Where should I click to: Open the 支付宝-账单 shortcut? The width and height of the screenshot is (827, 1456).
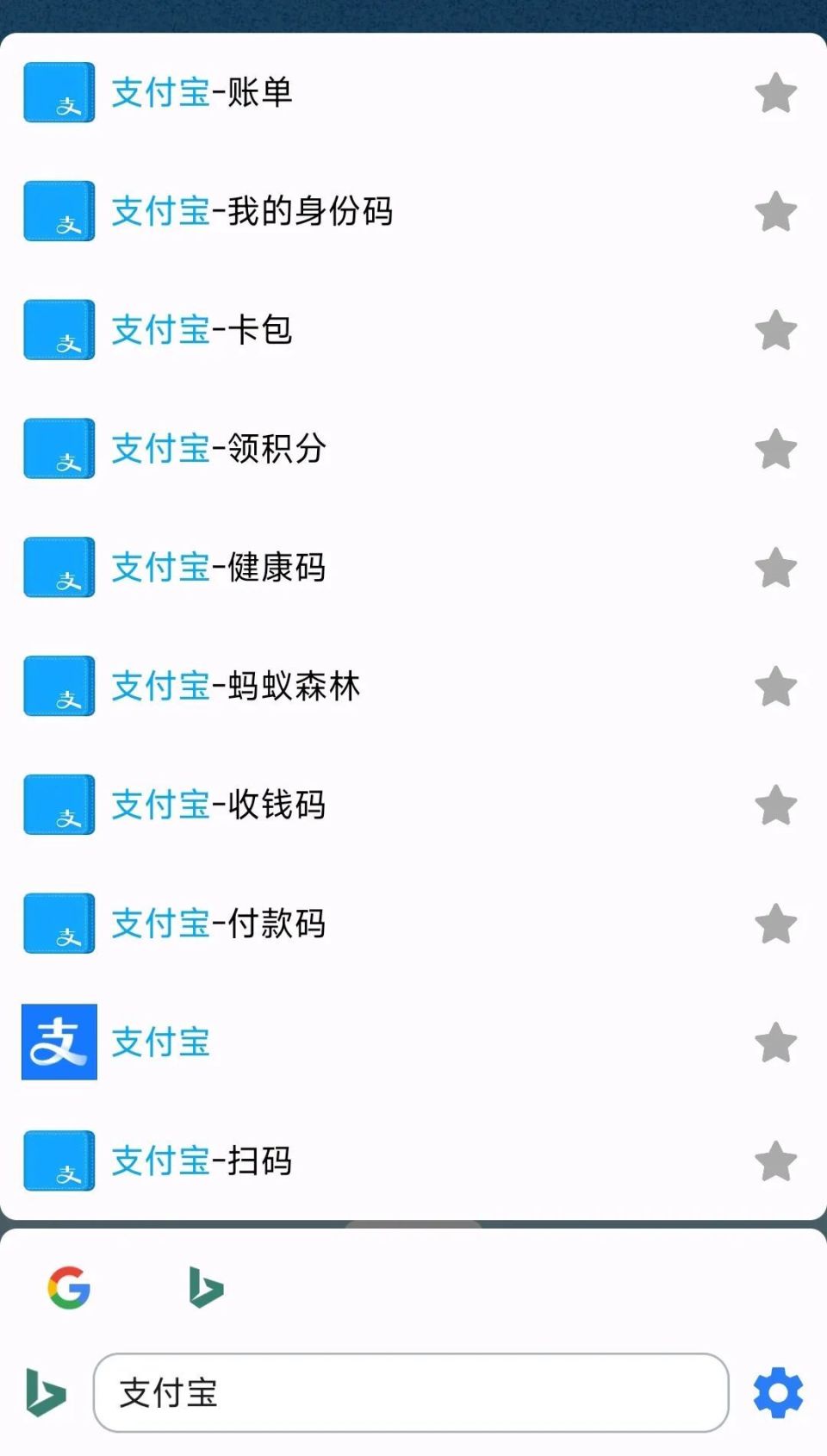[x=202, y=92]
